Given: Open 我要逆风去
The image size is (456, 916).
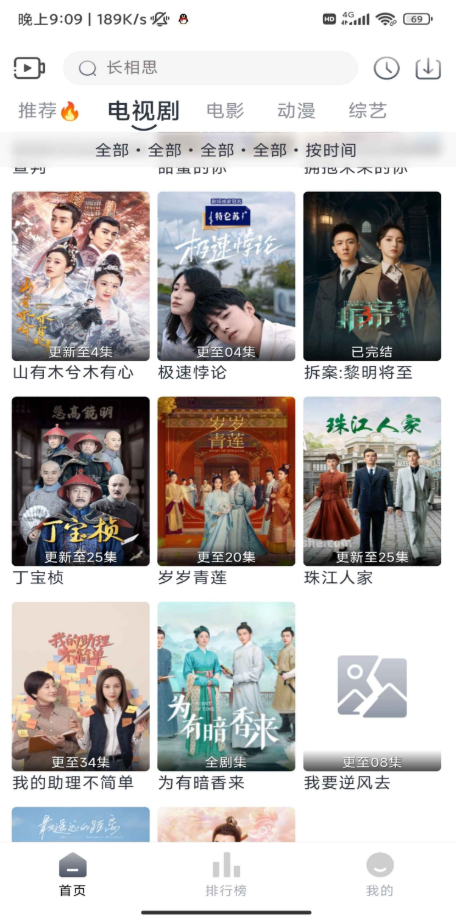Looking at the screenshot, I should pyautogui.click(x=372, y=696).
